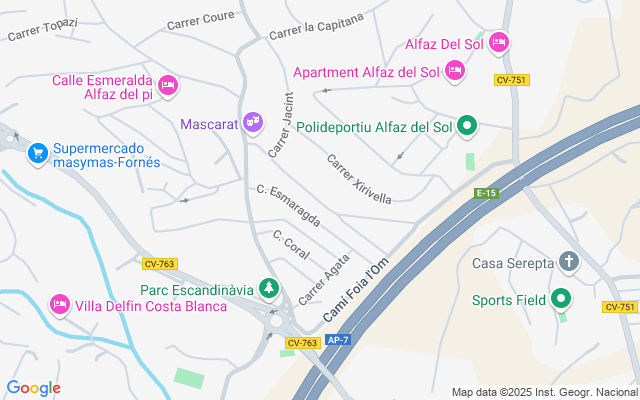Tap the Calle Esmeralda Alfaz del pi pin
The image size is (640, 400).
168,86
